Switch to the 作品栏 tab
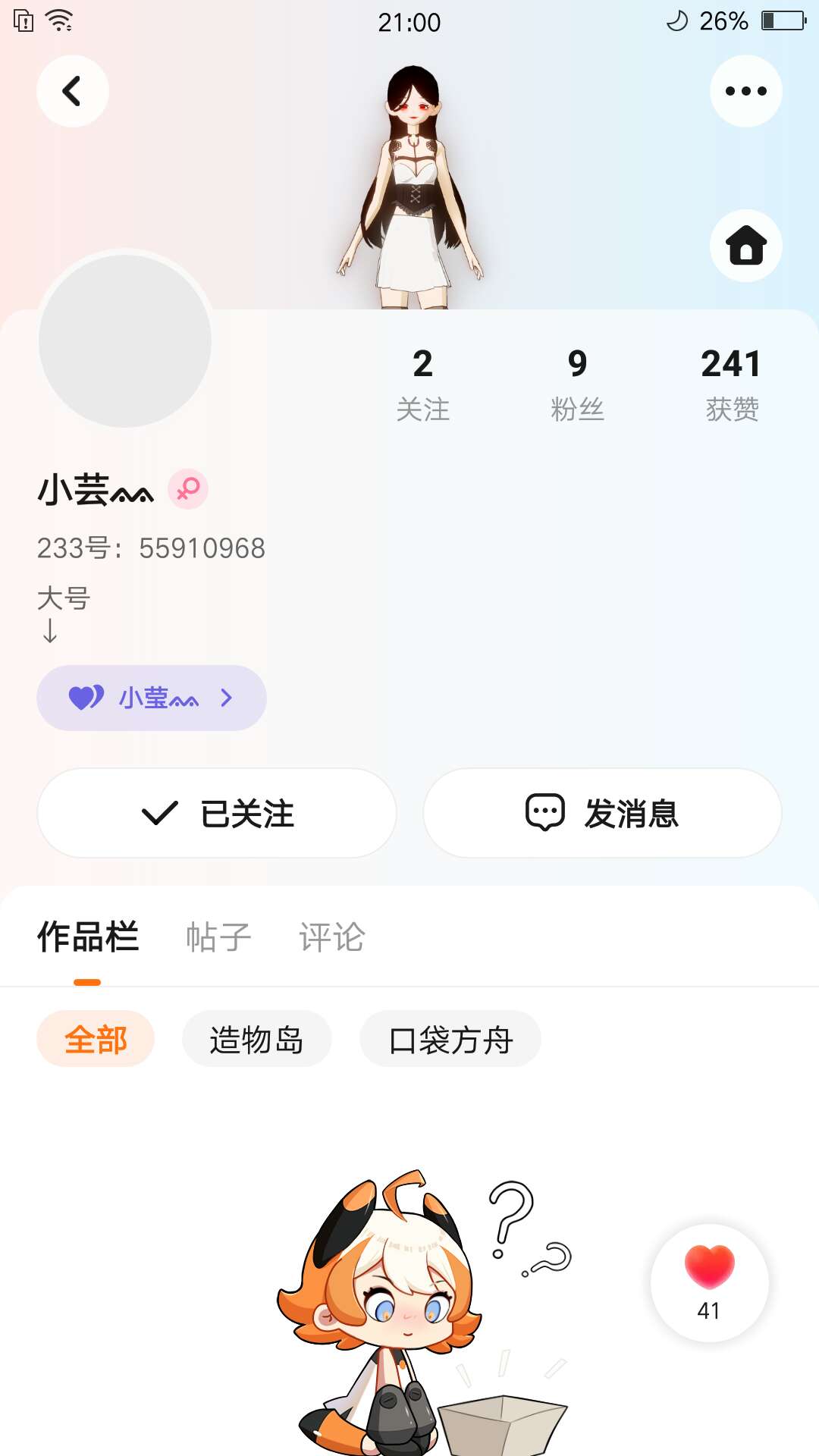Image resolution: width=819 pixels, height=1456 pixels. coord(88,937)
